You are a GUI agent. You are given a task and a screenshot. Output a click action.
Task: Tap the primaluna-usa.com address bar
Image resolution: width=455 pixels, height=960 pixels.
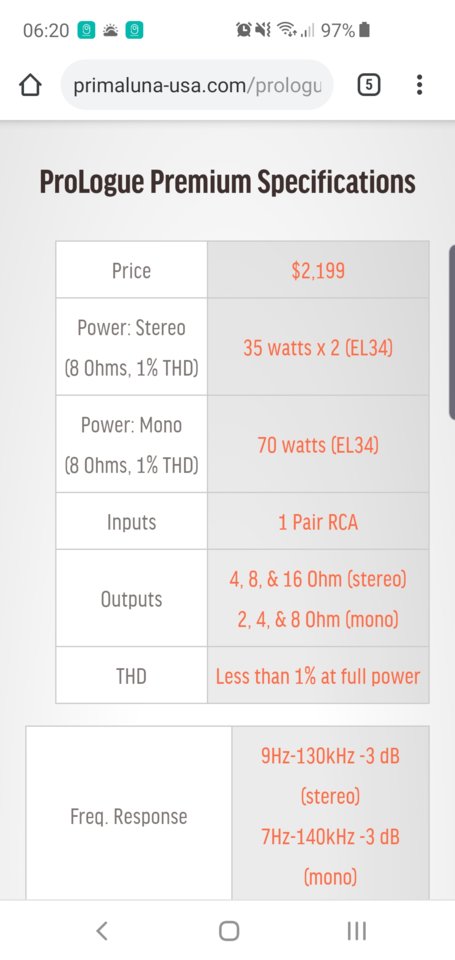point(197,85)
